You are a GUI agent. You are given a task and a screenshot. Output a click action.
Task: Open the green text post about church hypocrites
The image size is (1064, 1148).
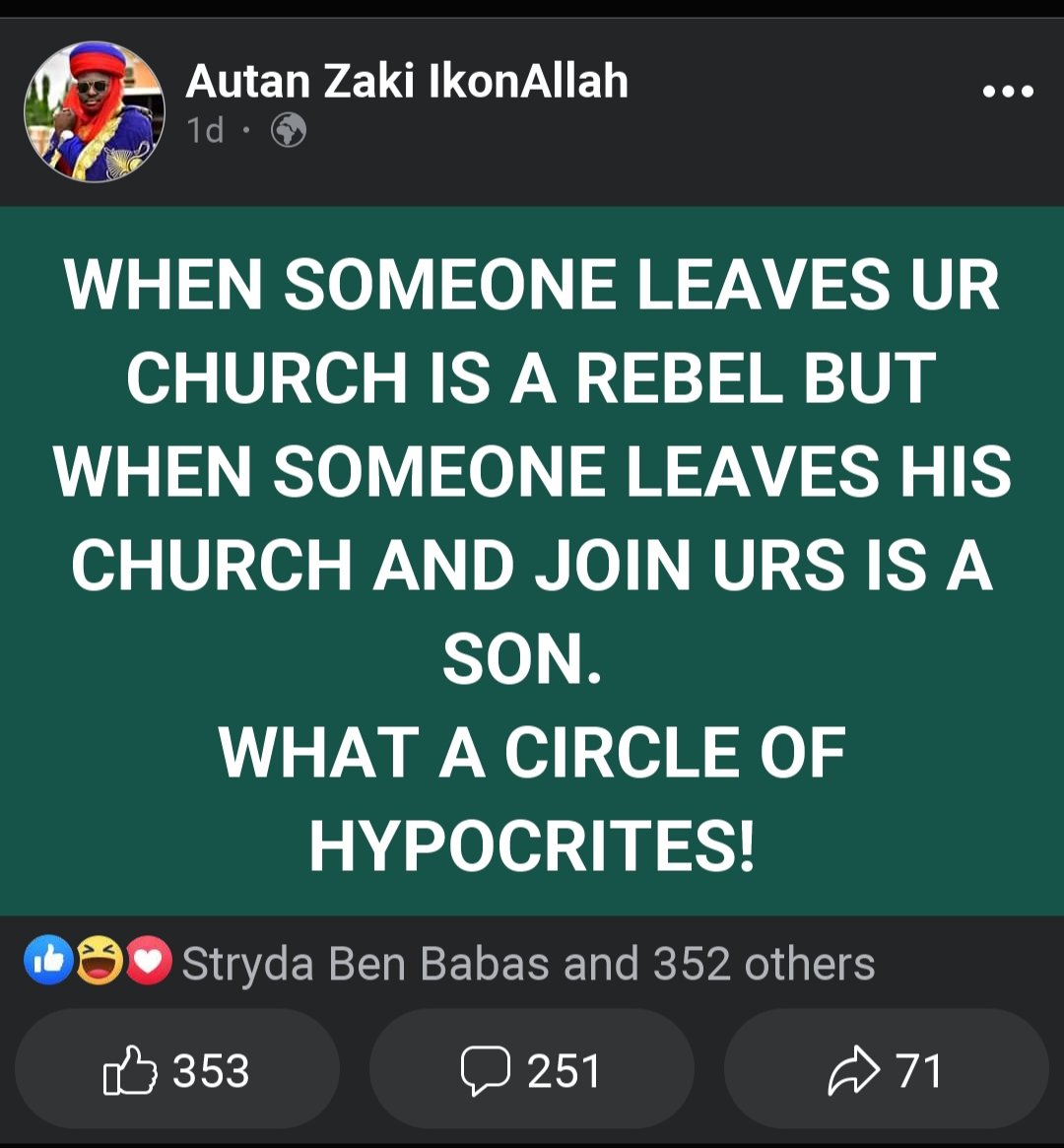(532, 562)
